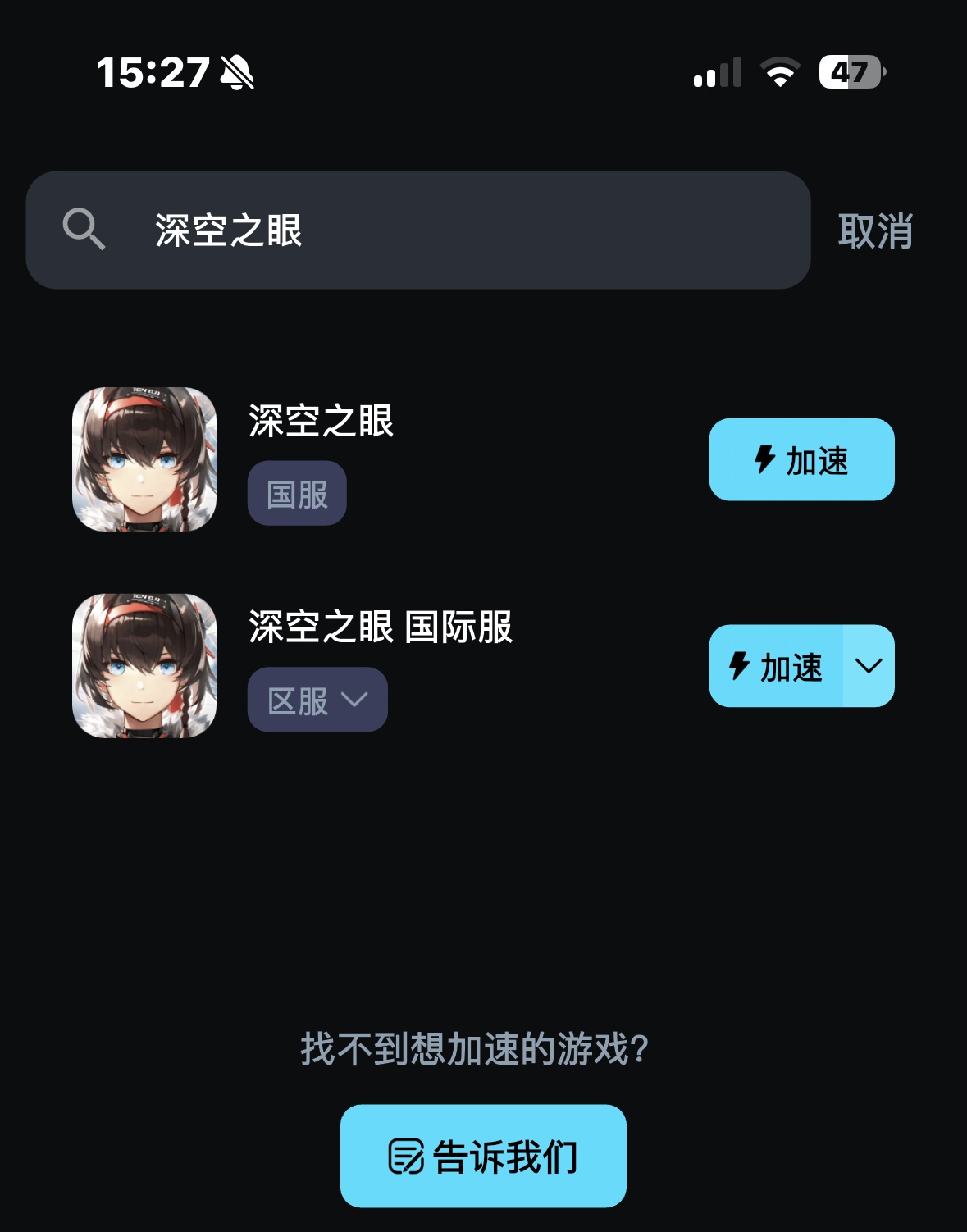This screenshot has height=1232, width=967.
Task: Start 加速 for 深空之眼 国服
Action: tap(801, 459)
